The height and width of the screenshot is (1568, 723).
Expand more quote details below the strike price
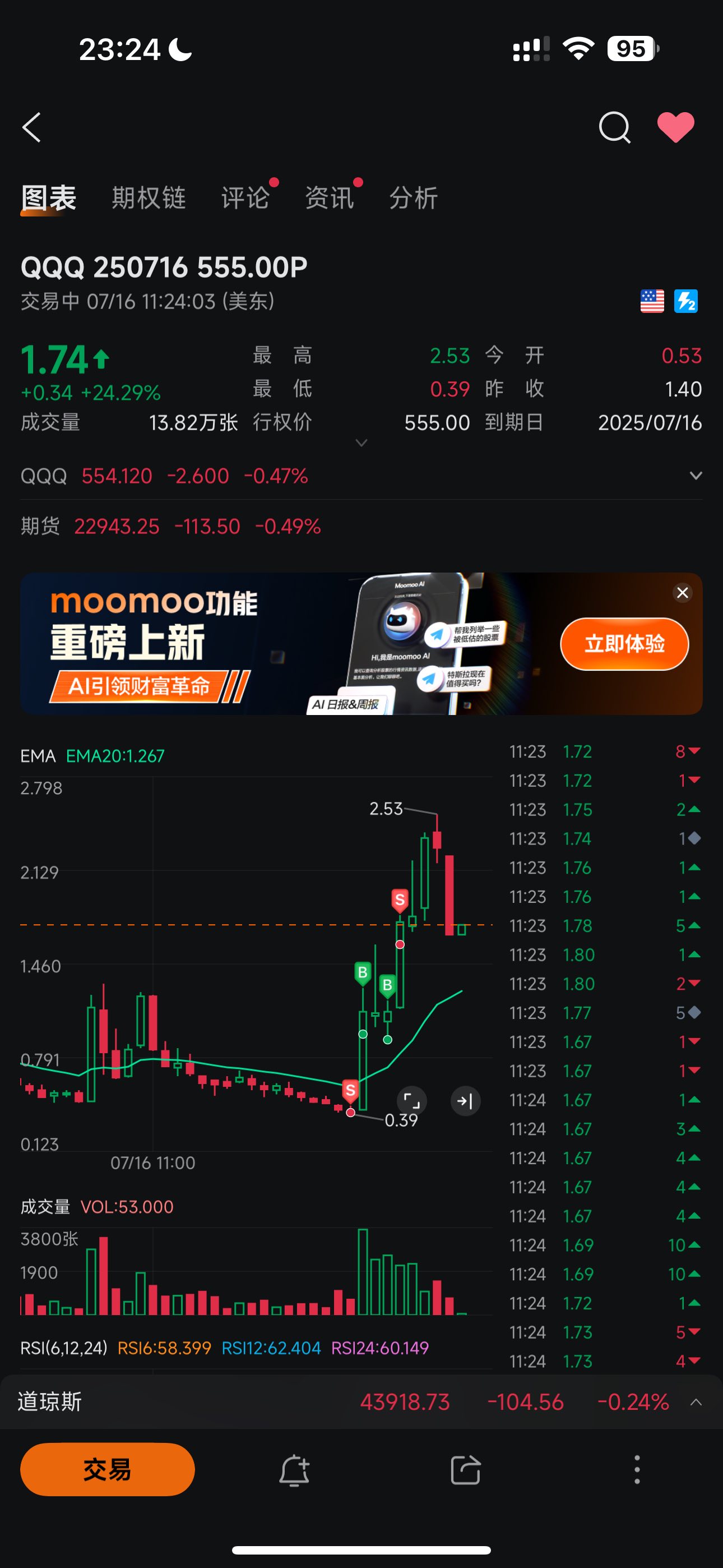(x=361, y=442)
